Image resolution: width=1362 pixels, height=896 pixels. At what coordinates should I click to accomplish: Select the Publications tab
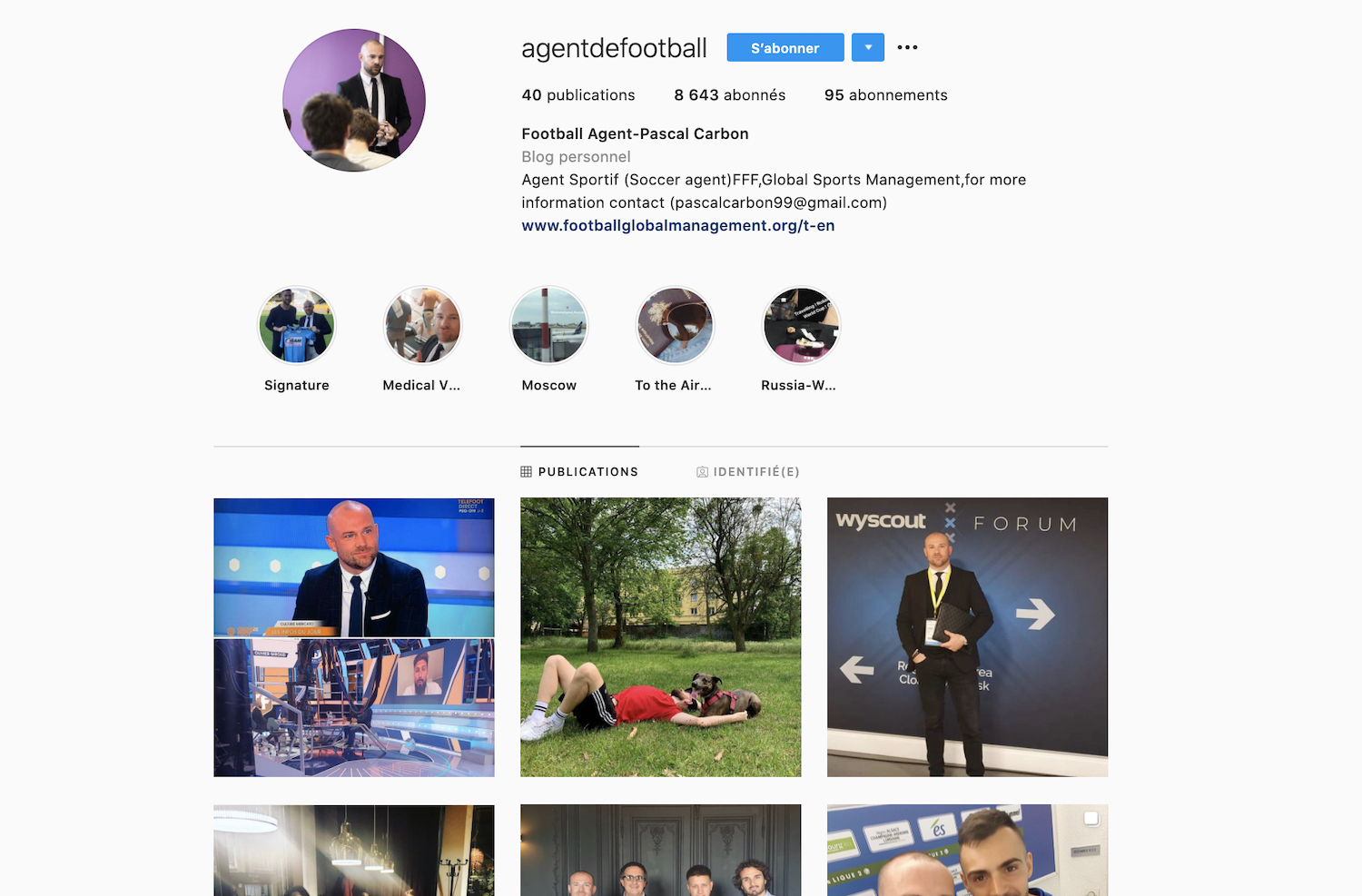tap(579, 472)
